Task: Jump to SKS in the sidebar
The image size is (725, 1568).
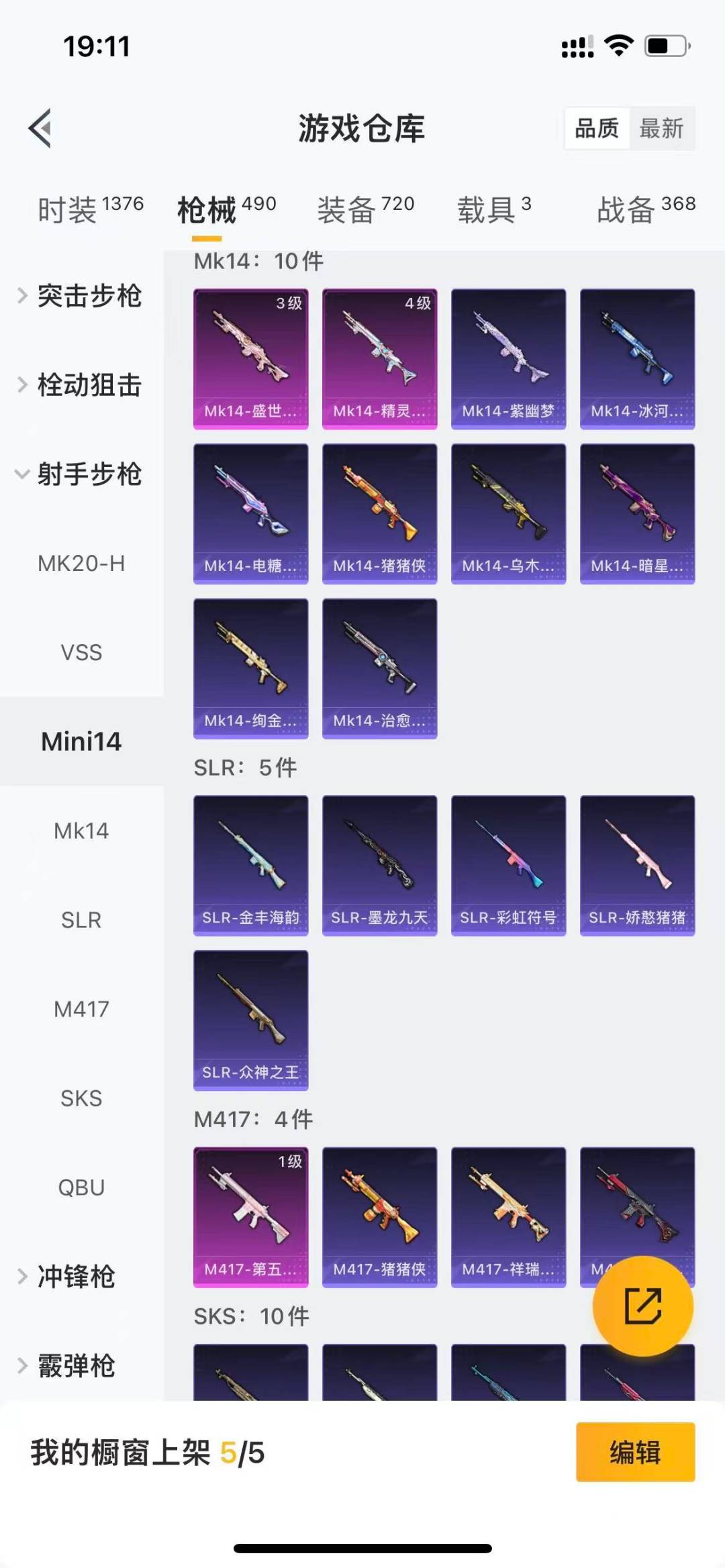Action: tap(81, 1098)
